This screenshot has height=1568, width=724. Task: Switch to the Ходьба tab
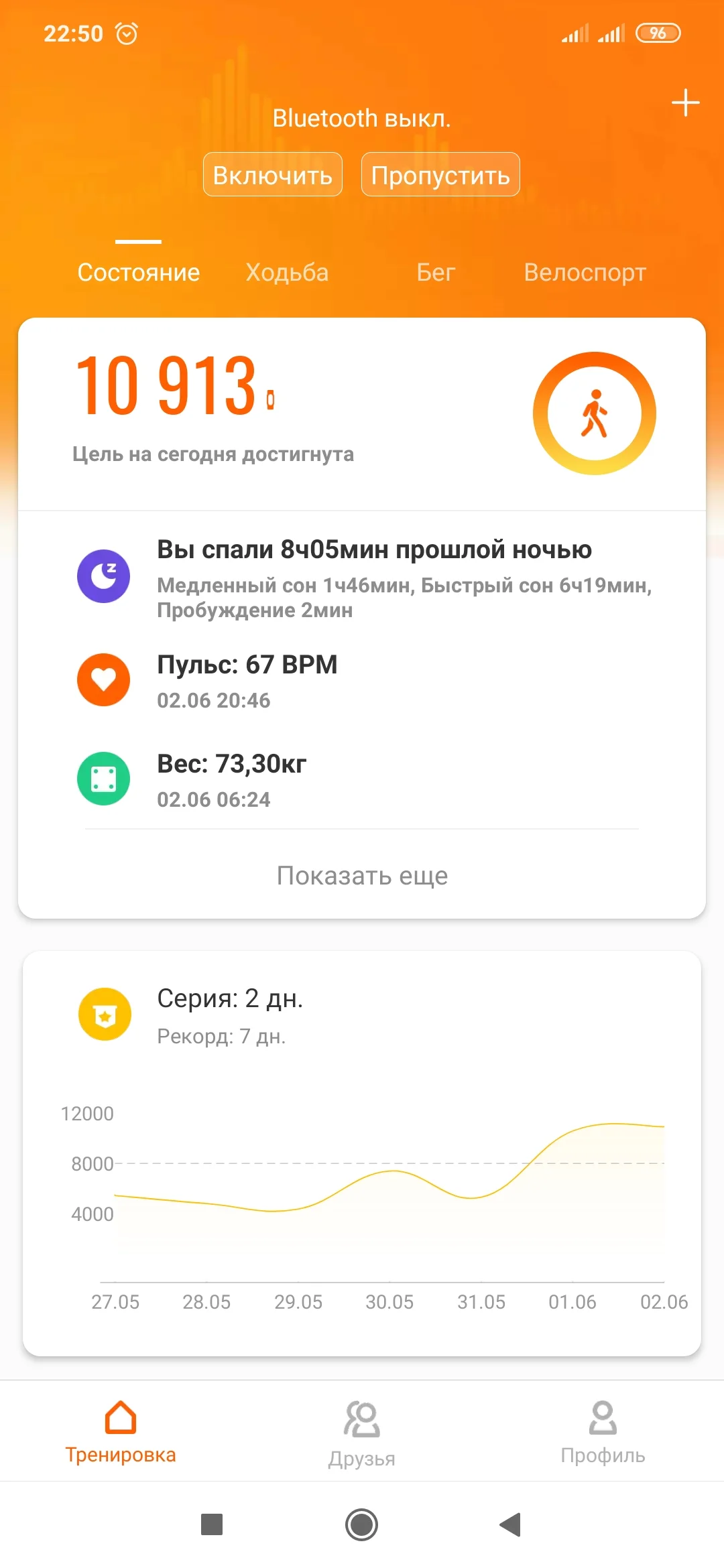(x=287, y=272)
